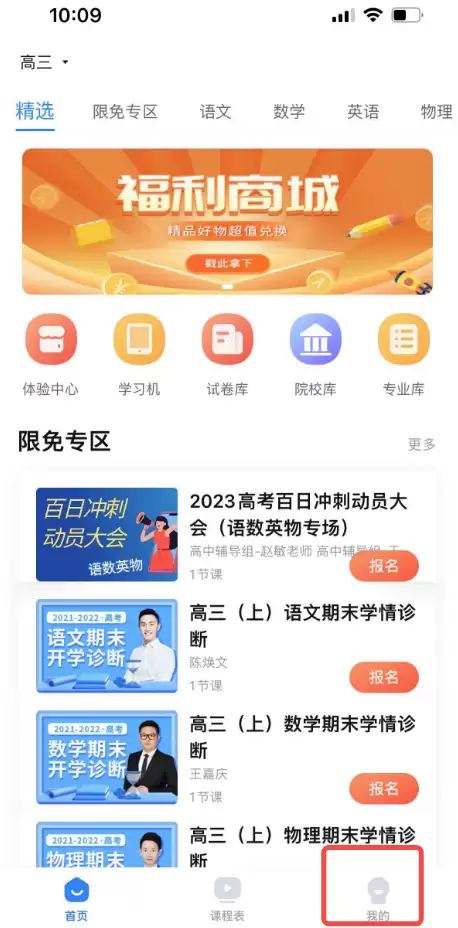Screen dimensions: 458x928
Task: Switch to the 语文 tab
Action: click(x=215, y=111)
